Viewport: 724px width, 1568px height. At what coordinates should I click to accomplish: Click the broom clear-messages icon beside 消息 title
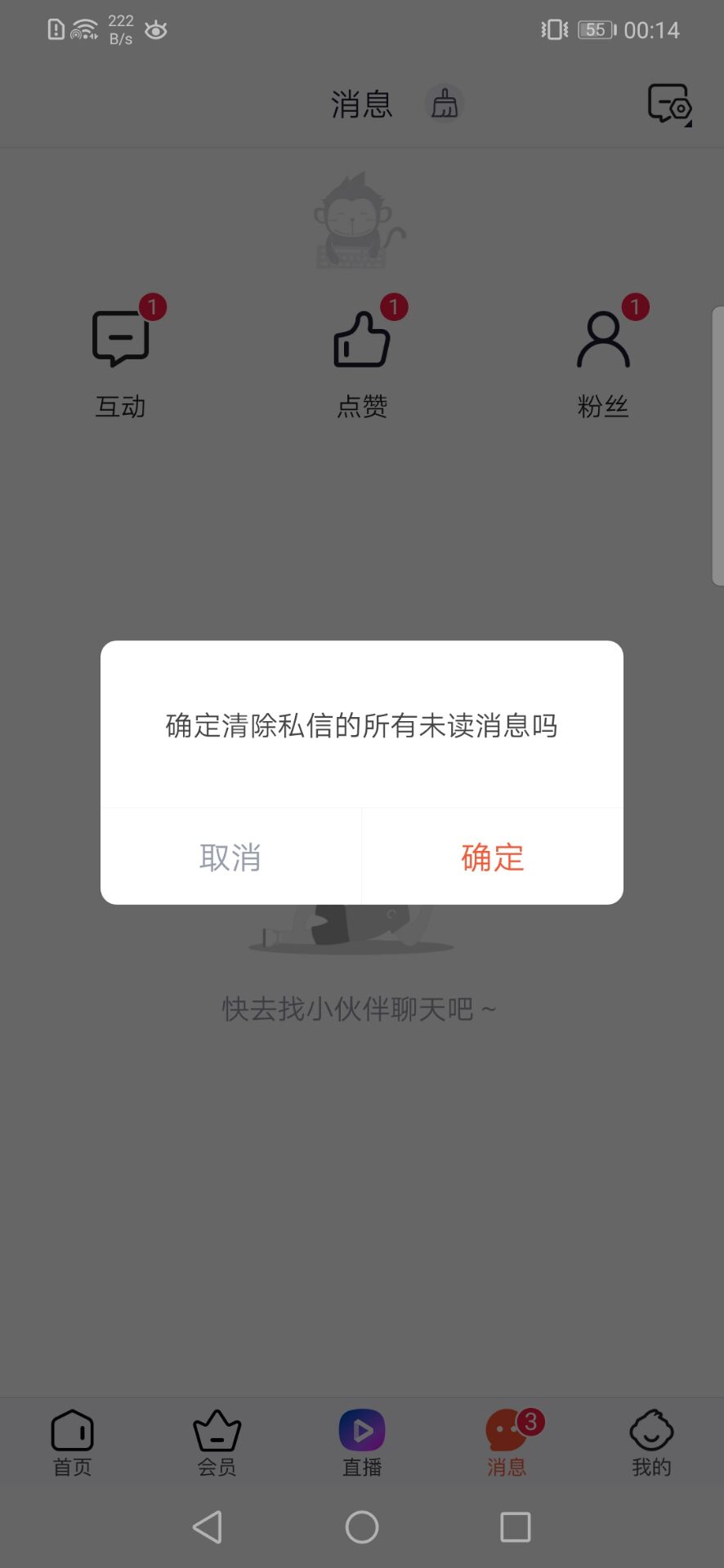click(x=444, y=103)
